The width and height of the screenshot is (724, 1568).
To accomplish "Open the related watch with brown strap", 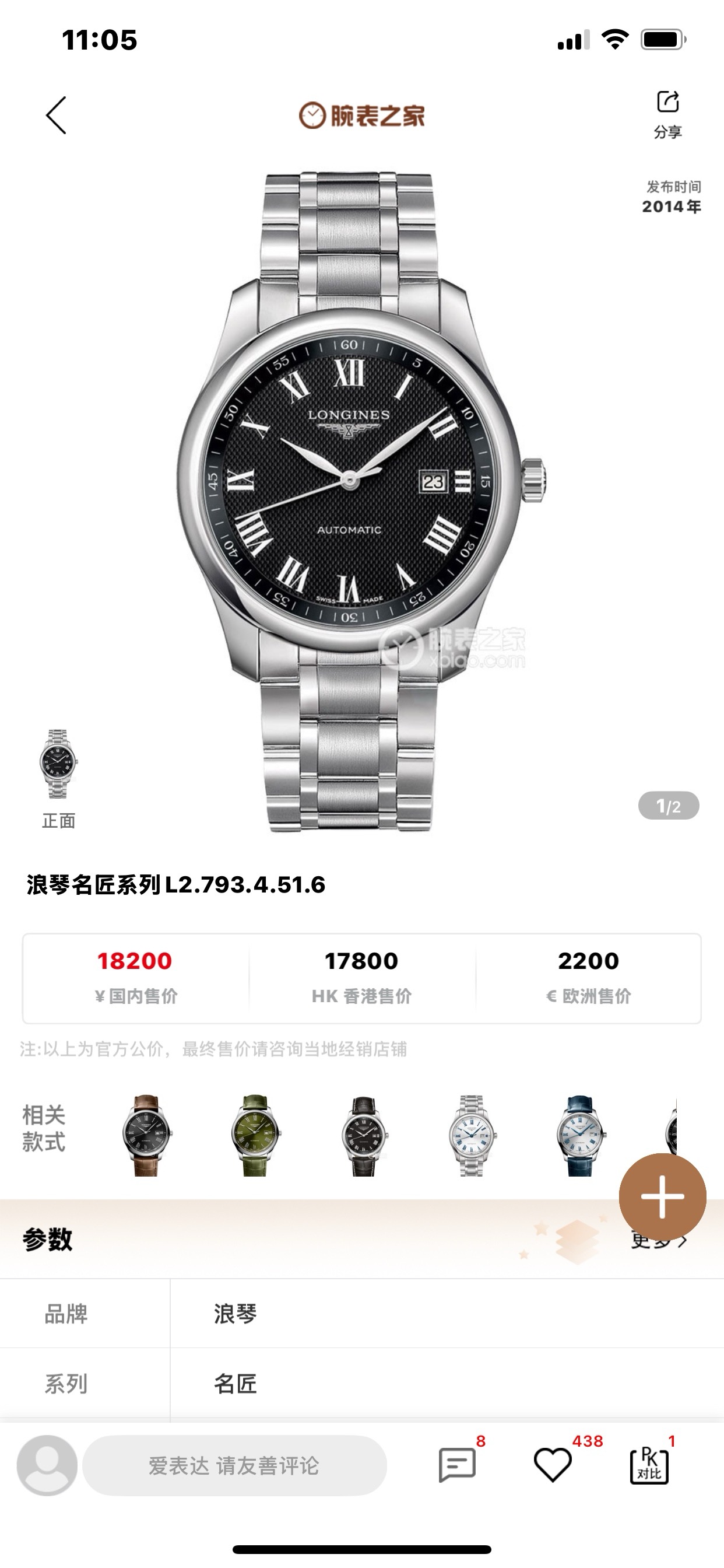I will click(147, 1135).
